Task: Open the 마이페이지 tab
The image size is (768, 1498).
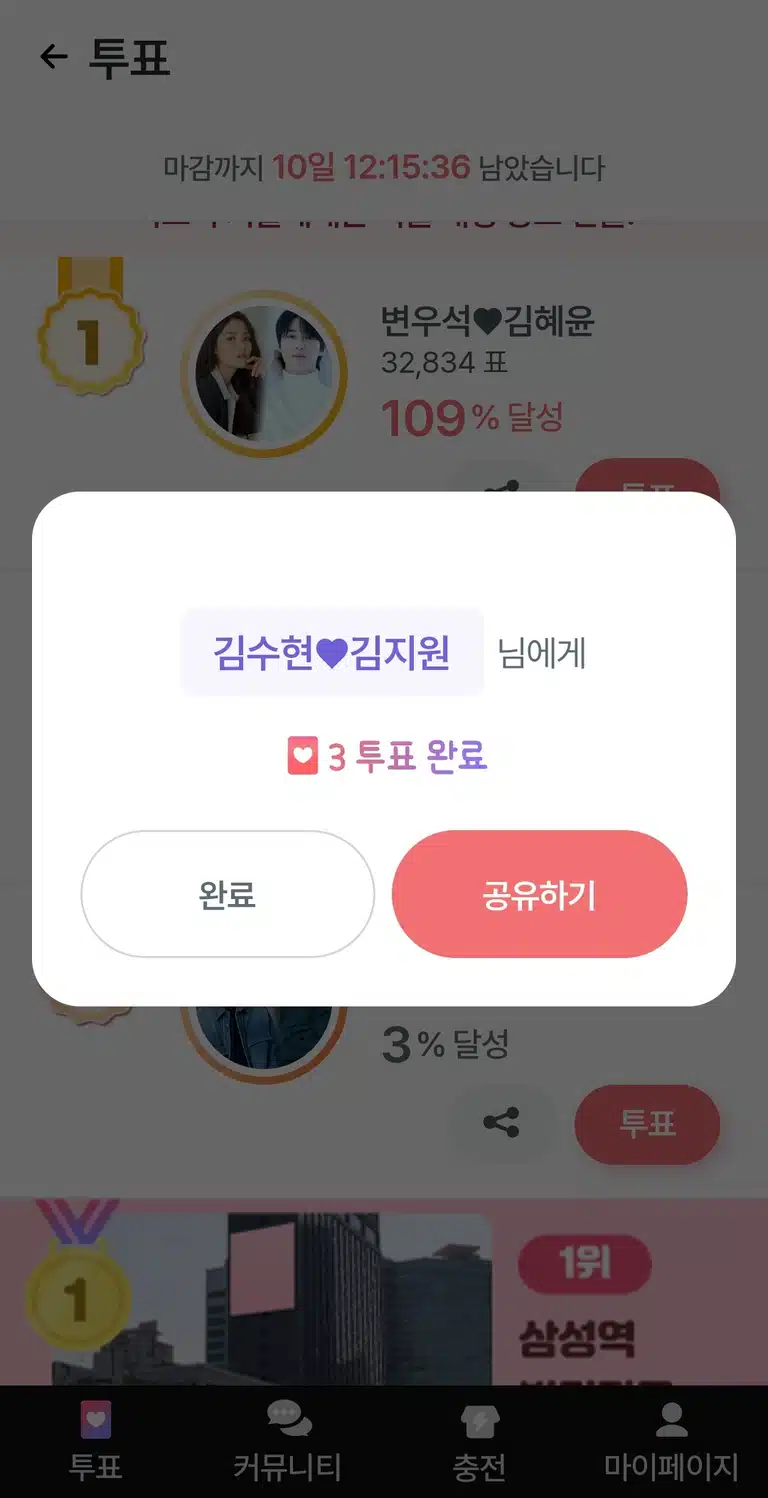Action: [x=671, y=1441]
